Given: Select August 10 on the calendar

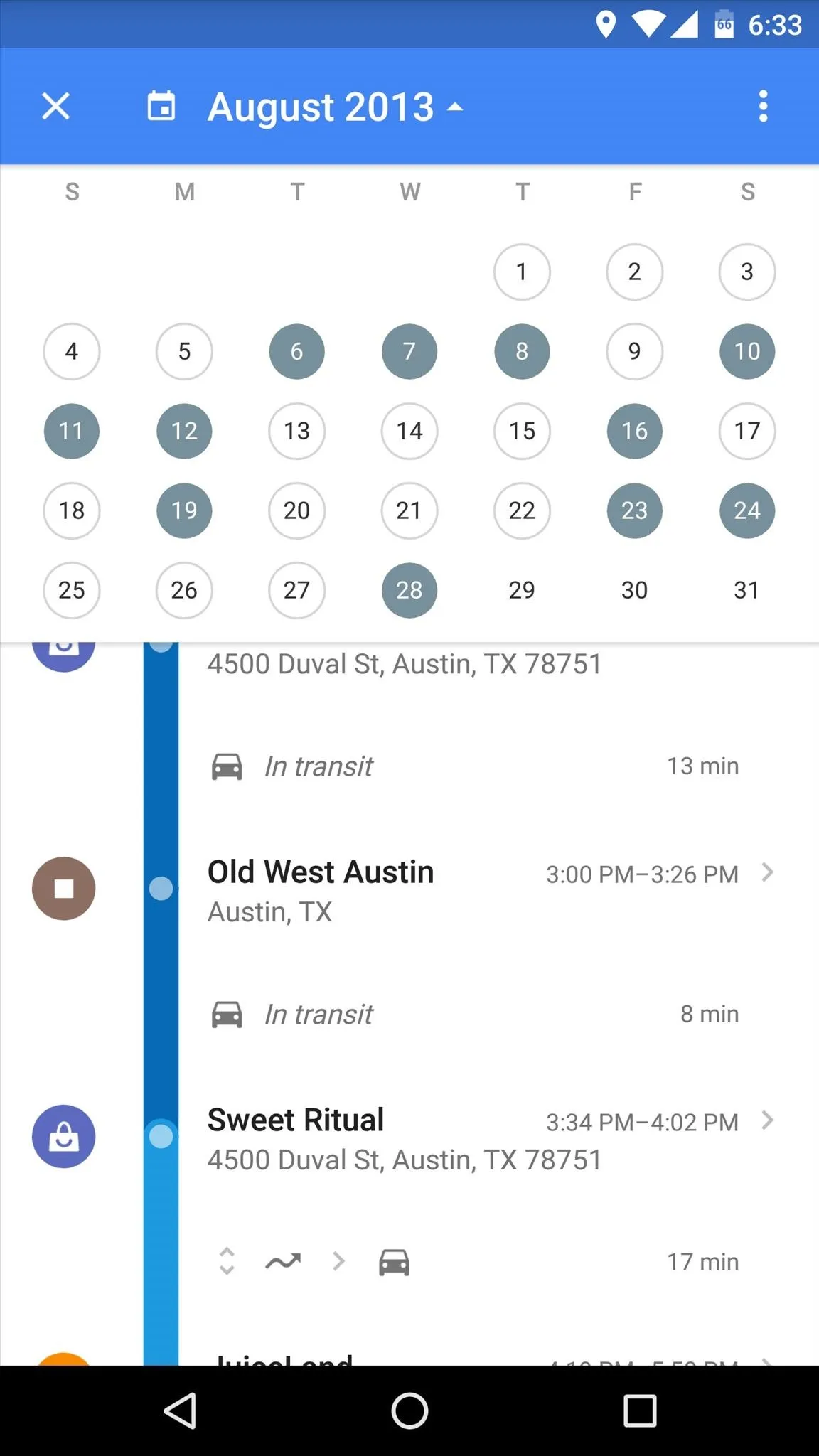Looking at the screenshot, I should (747, 351).
